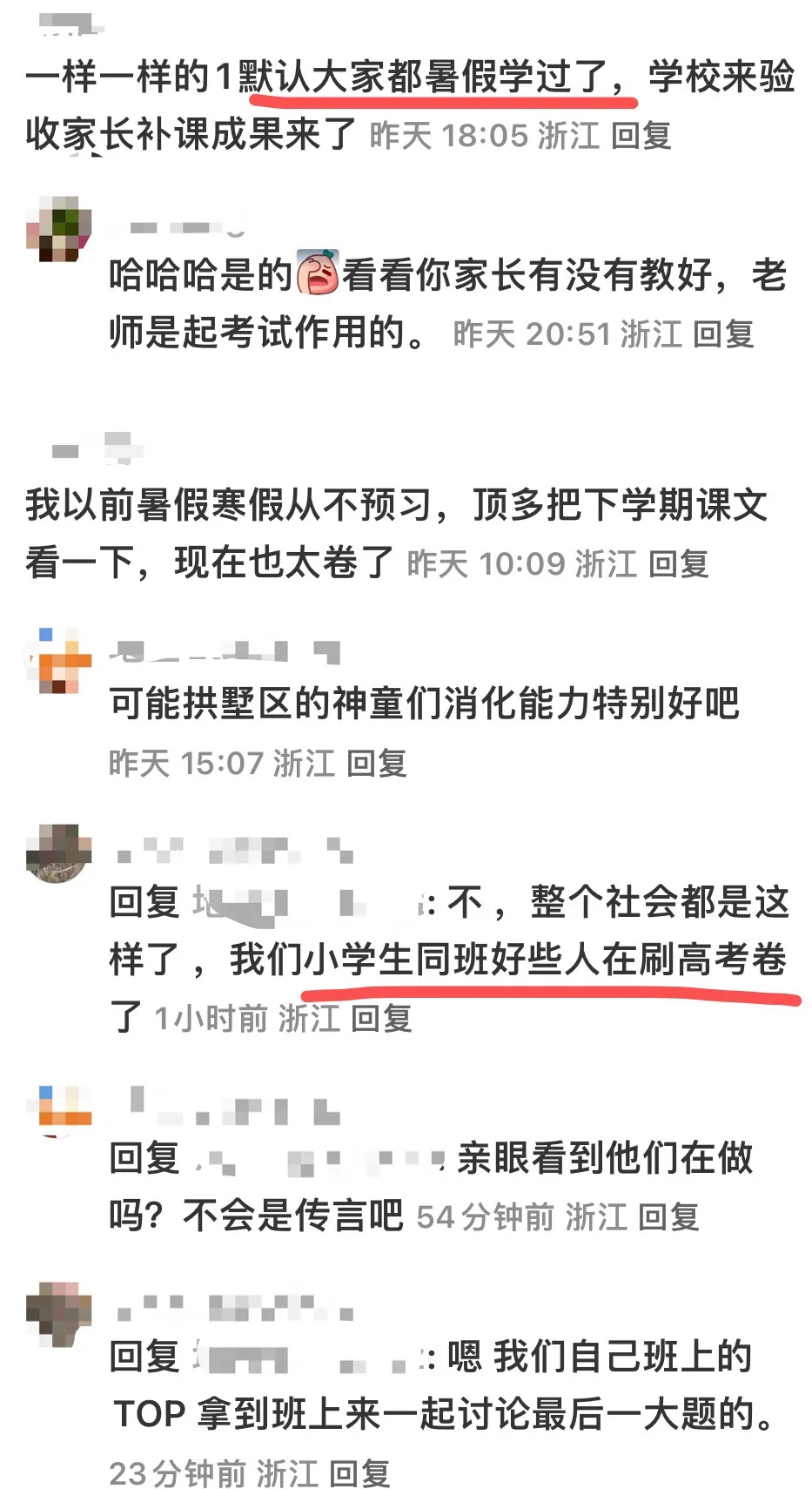The width and height of the screenshot is (812, 1489).
Task: Reply to the 拱墅区神童们 comment from 15:07
Action: pyautogui.click(x=377, y=764)
